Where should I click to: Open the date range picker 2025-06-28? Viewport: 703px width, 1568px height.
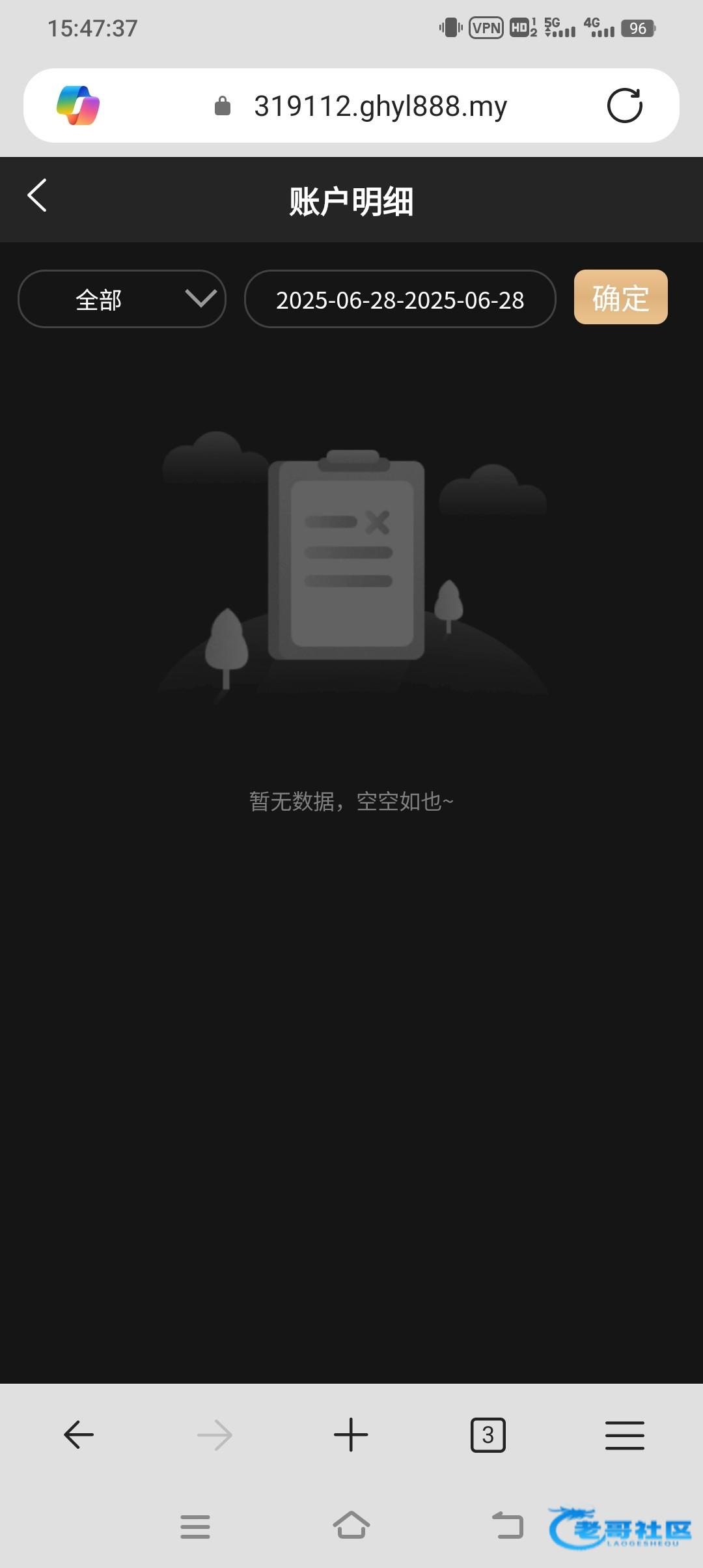(x=400, y=300)
